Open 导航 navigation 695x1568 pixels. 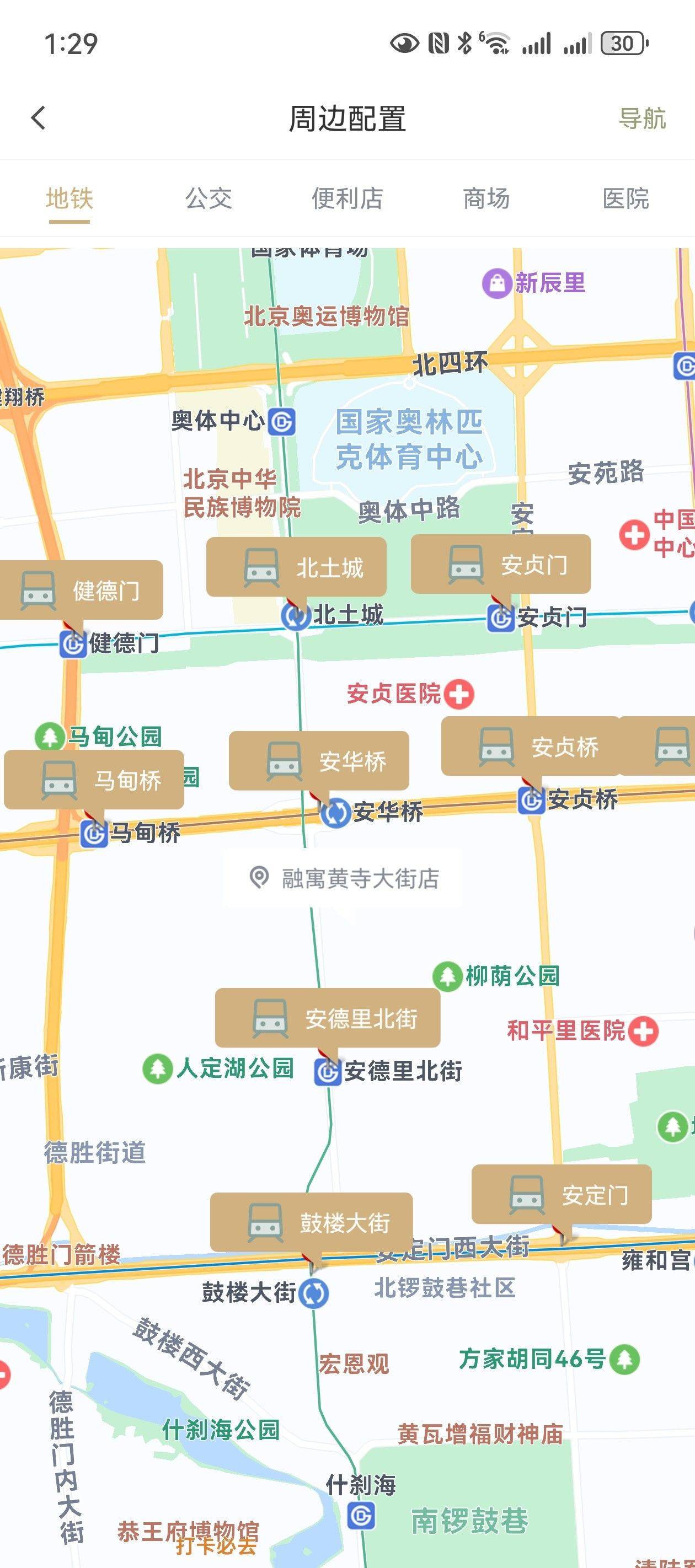click(x=641, y=118)
